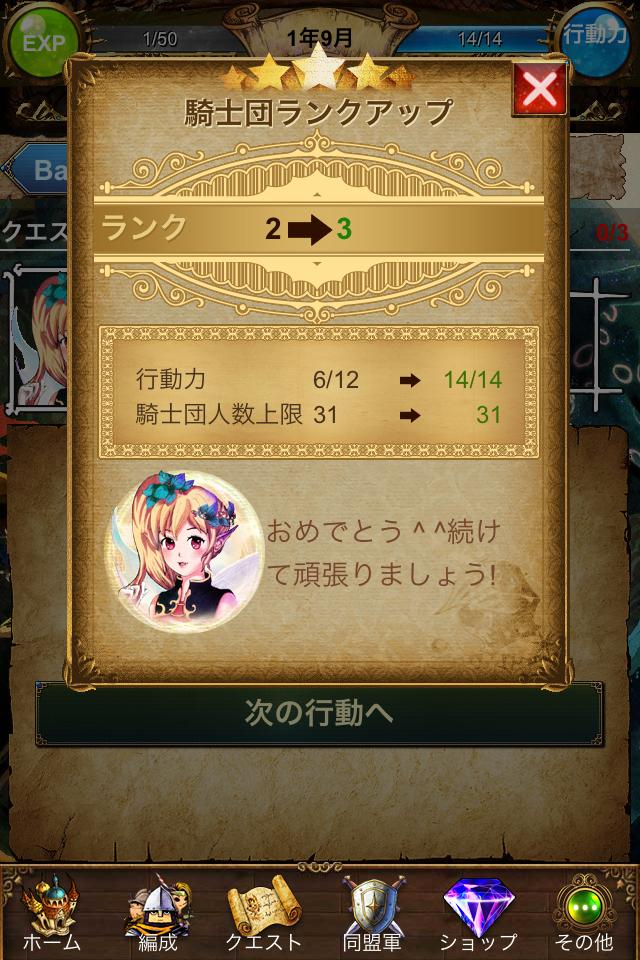Open the その他 menu tab
The image size is (640, 960).
click(x=586, y=913)
